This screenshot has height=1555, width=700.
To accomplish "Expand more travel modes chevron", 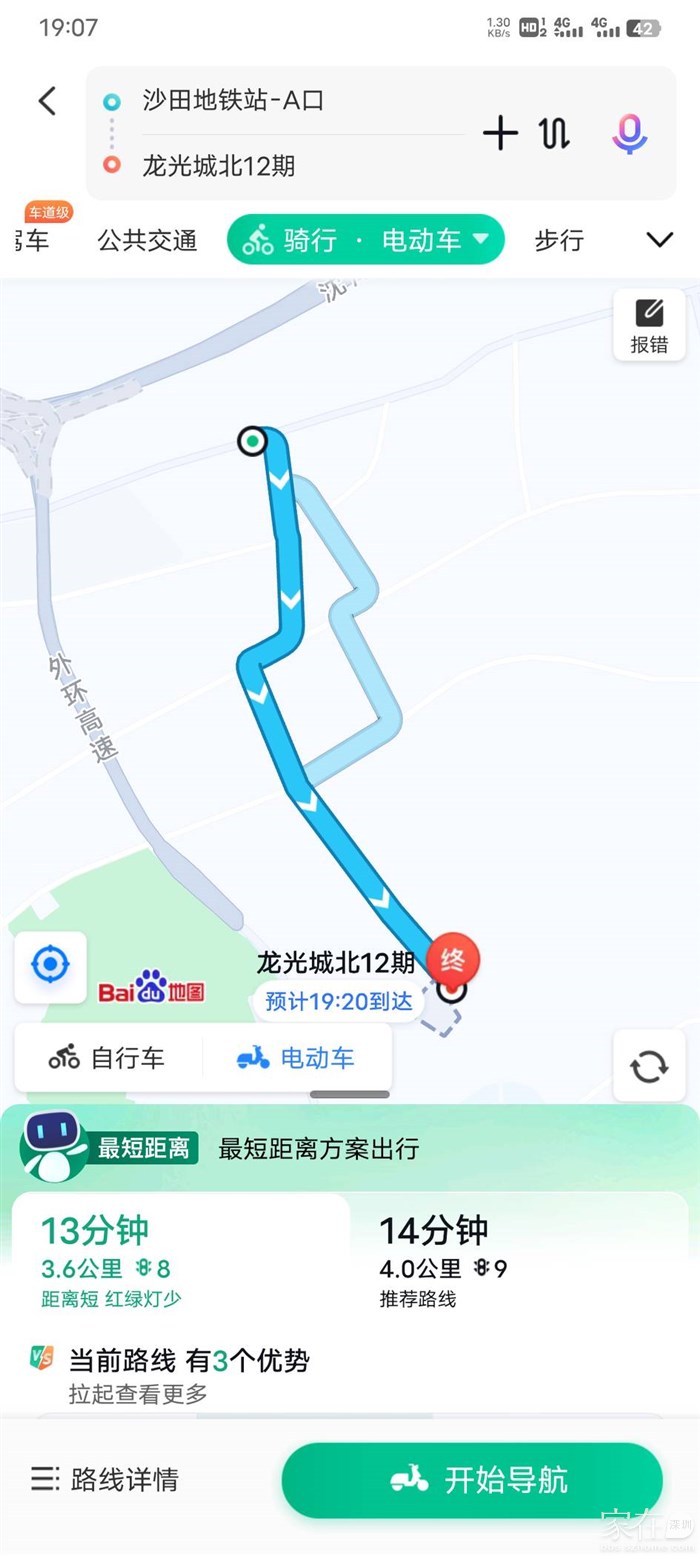I will [x=659, y=240].
